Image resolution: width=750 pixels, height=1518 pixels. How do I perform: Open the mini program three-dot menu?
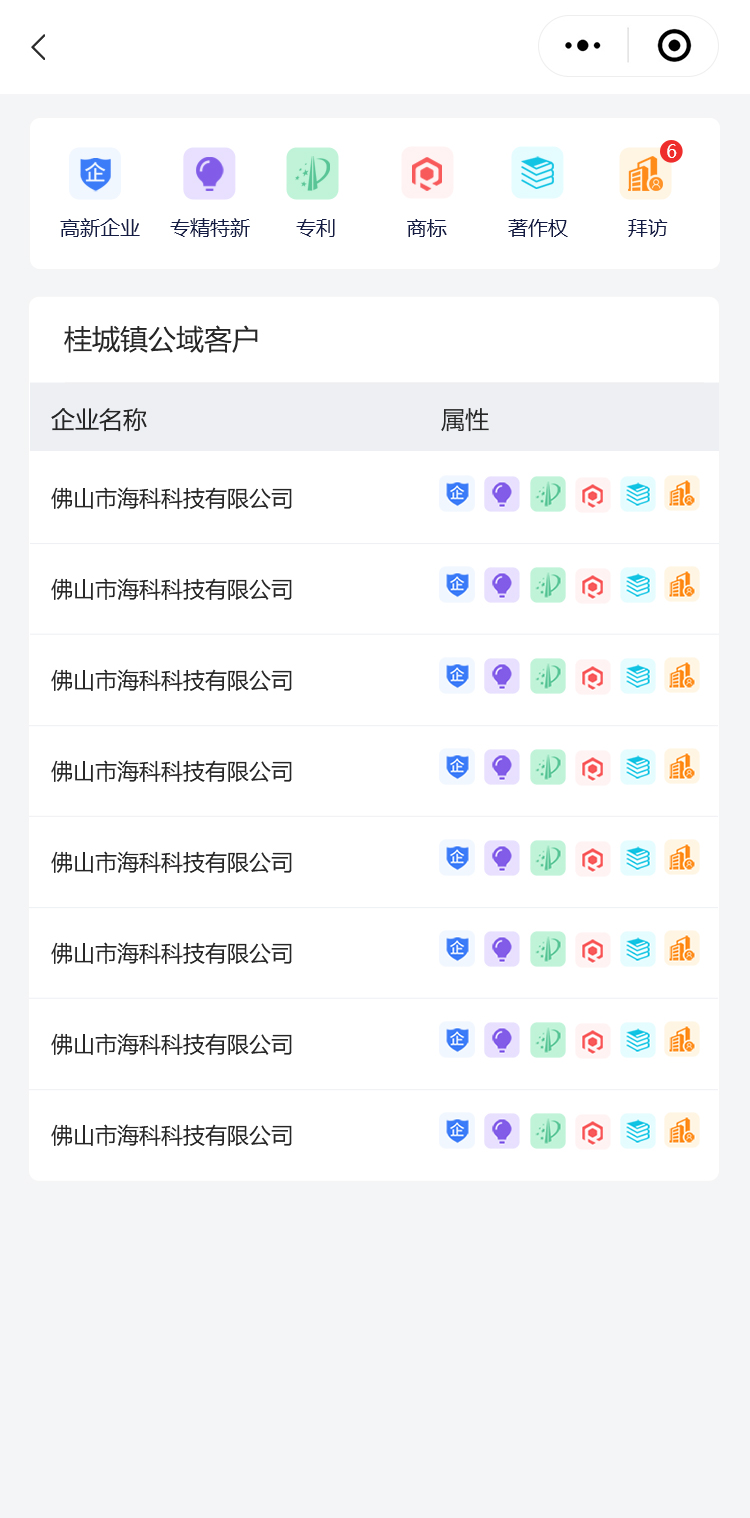click(583, 46)
